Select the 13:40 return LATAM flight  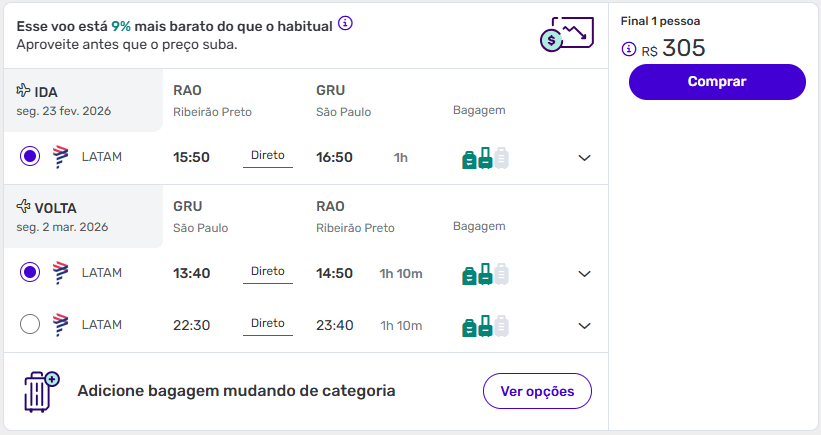pos(30,271)
